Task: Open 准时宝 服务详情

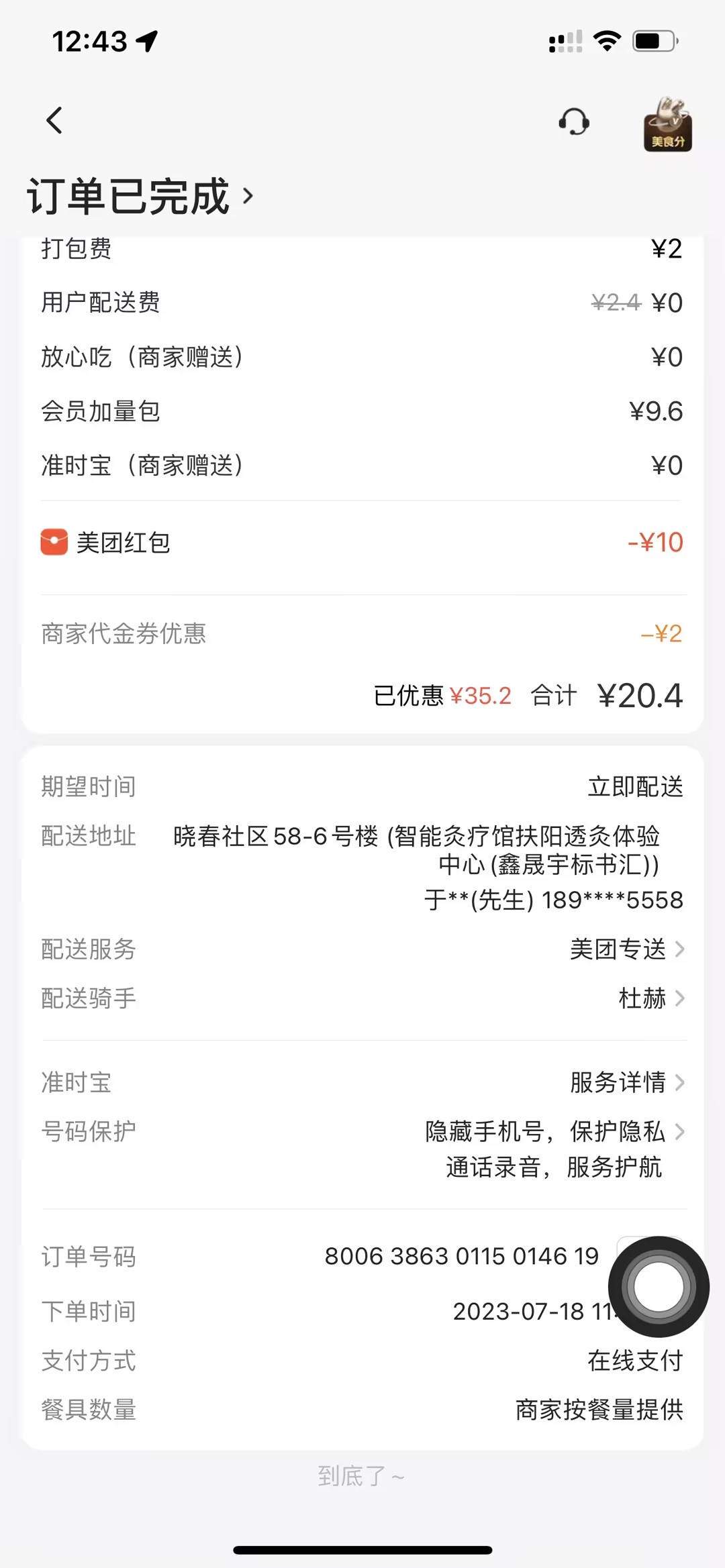Action: click(626, 1082)
